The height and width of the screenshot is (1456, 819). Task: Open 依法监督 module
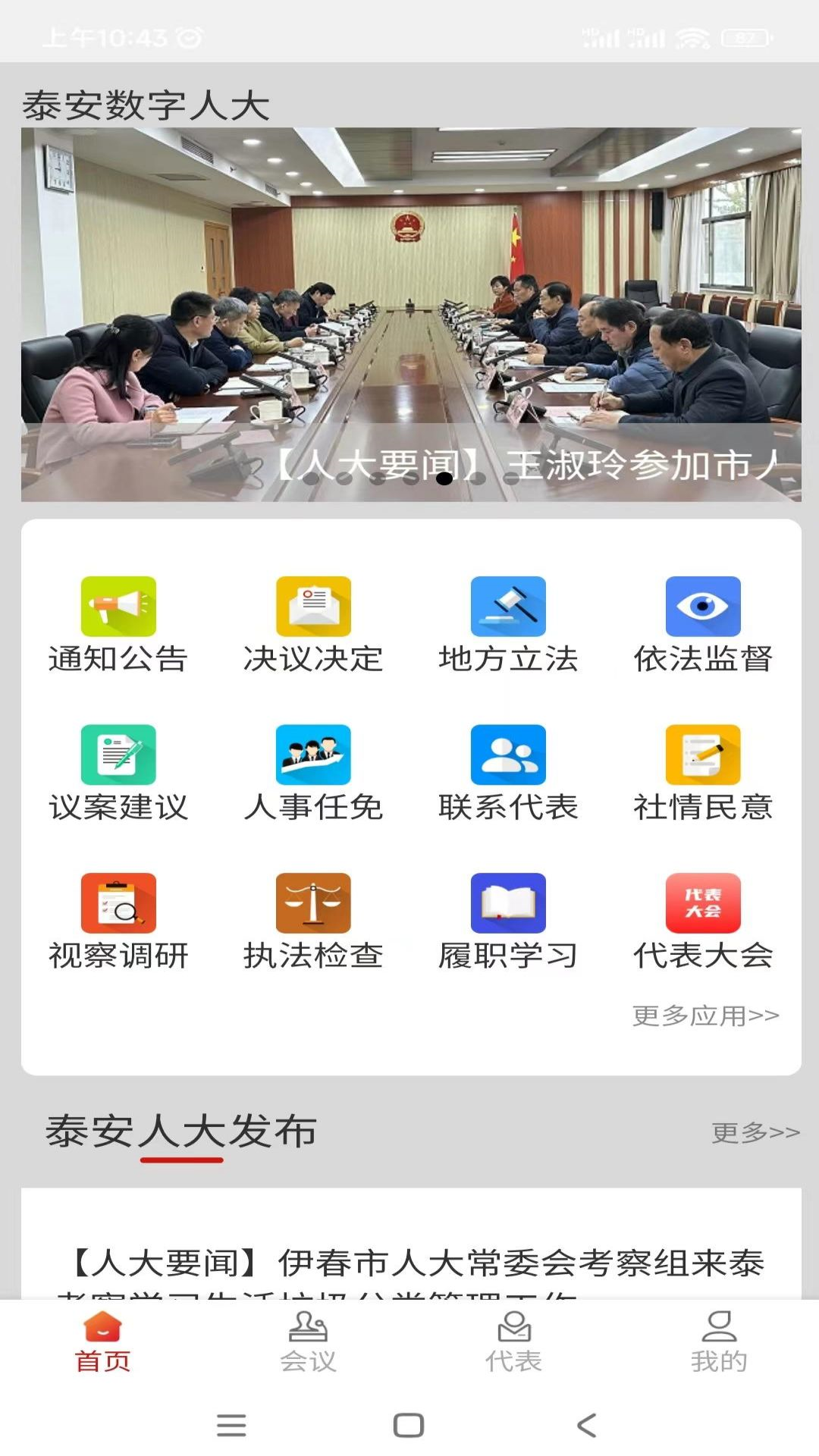703,625
